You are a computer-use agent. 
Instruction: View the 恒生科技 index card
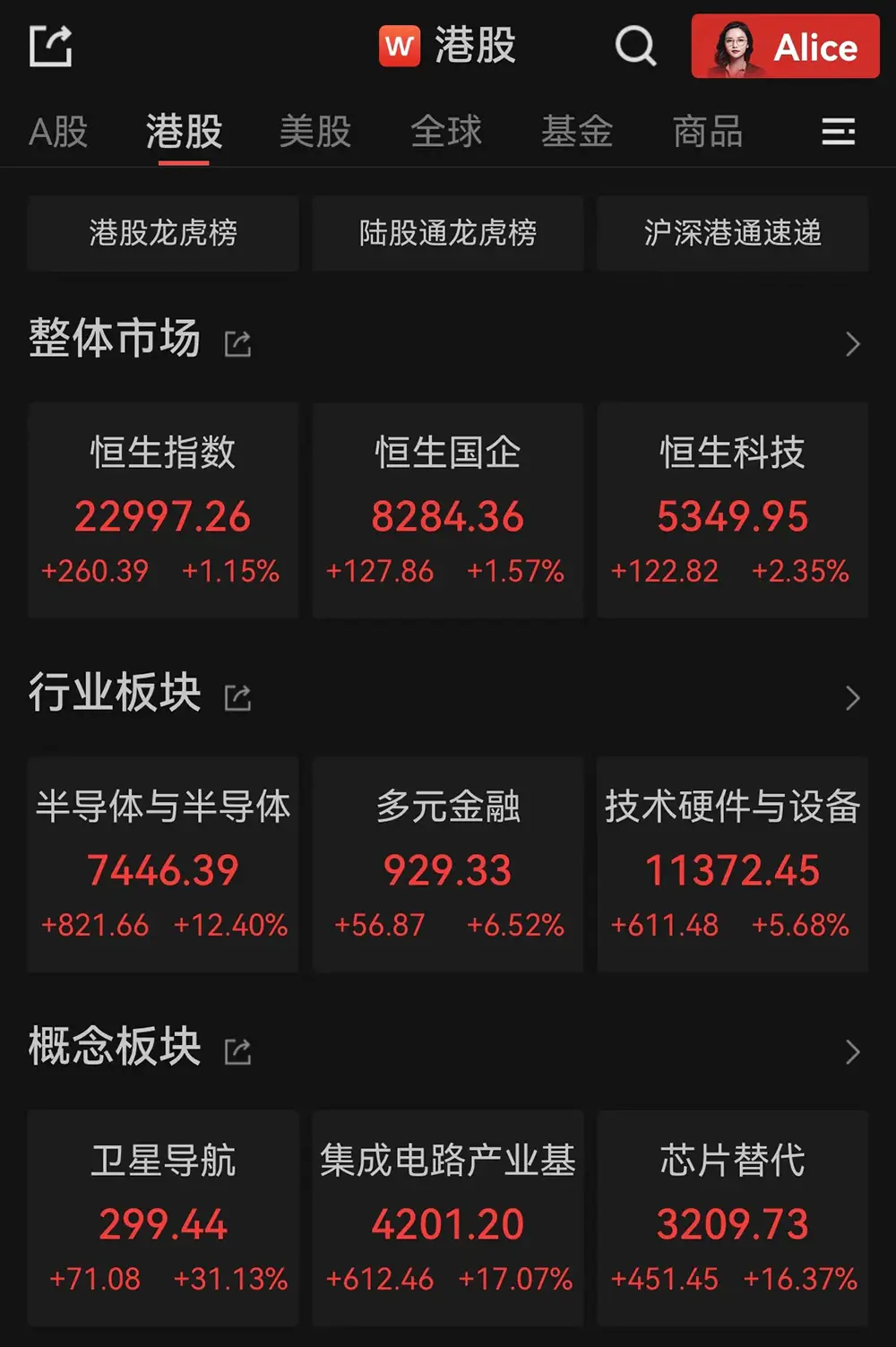tap(732, 511)
